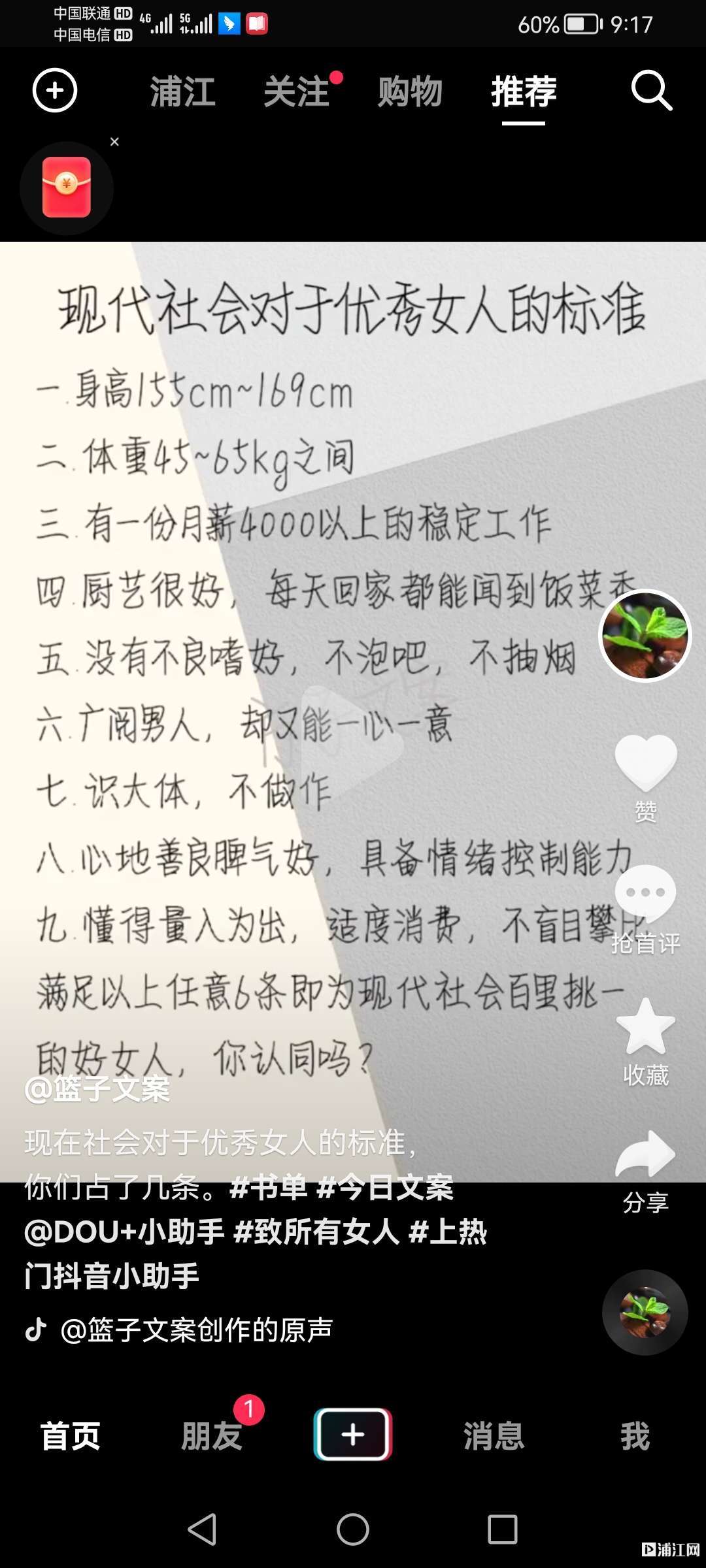706x1568 pixels.
Task: Open the creator's avatar profile
Action: [645, 635]
